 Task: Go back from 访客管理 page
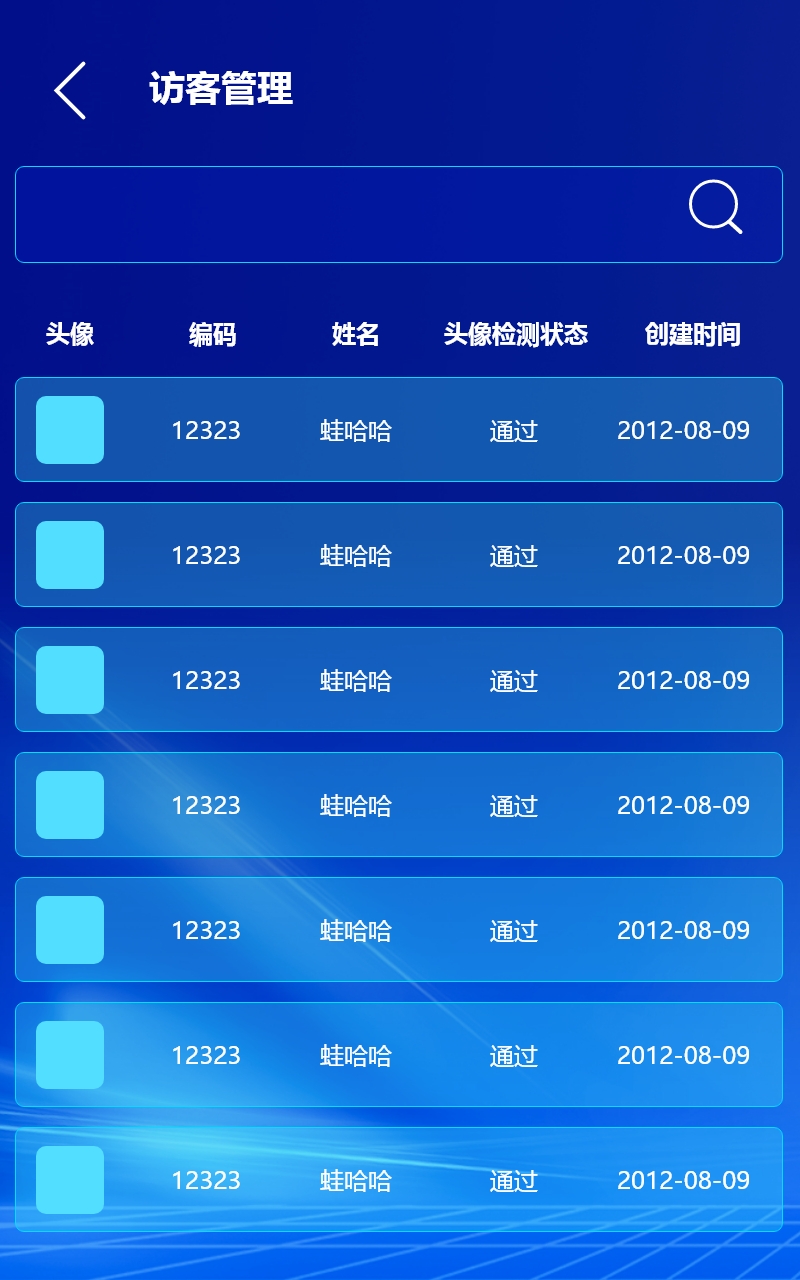[x=70, y=90]
